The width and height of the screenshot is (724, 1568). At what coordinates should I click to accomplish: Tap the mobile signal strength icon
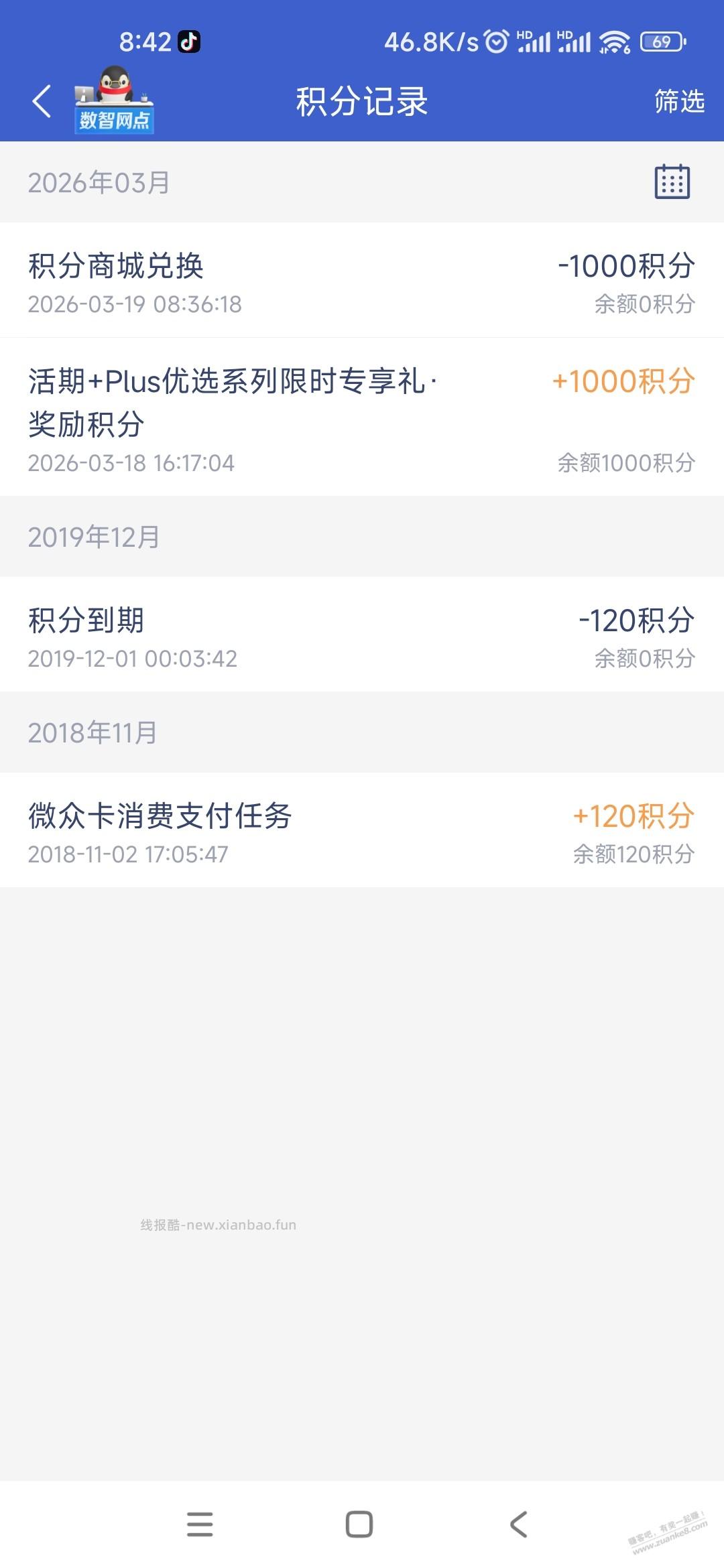coord(537,42)
